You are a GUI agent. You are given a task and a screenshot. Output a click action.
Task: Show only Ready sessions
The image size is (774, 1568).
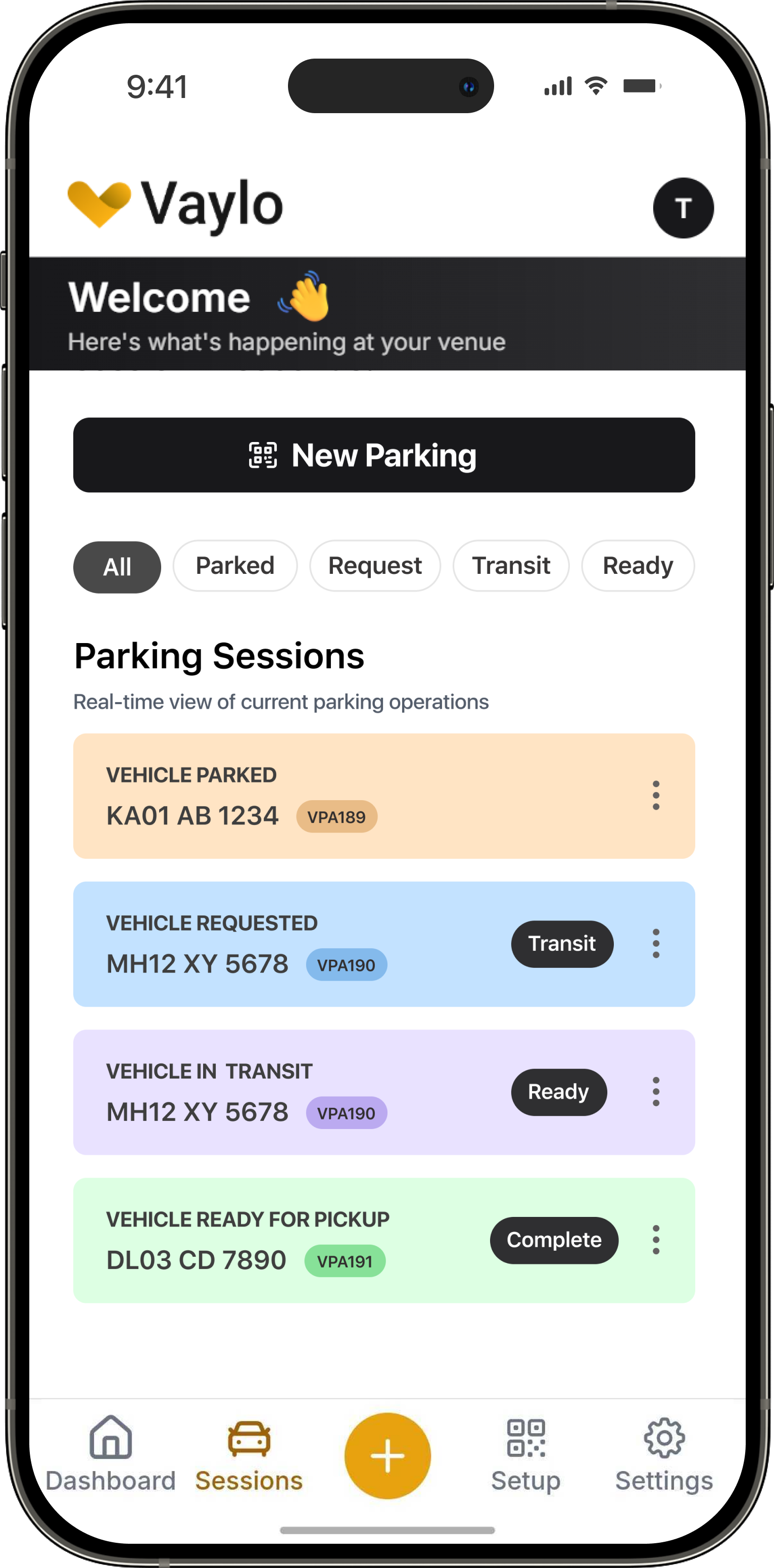638,565
